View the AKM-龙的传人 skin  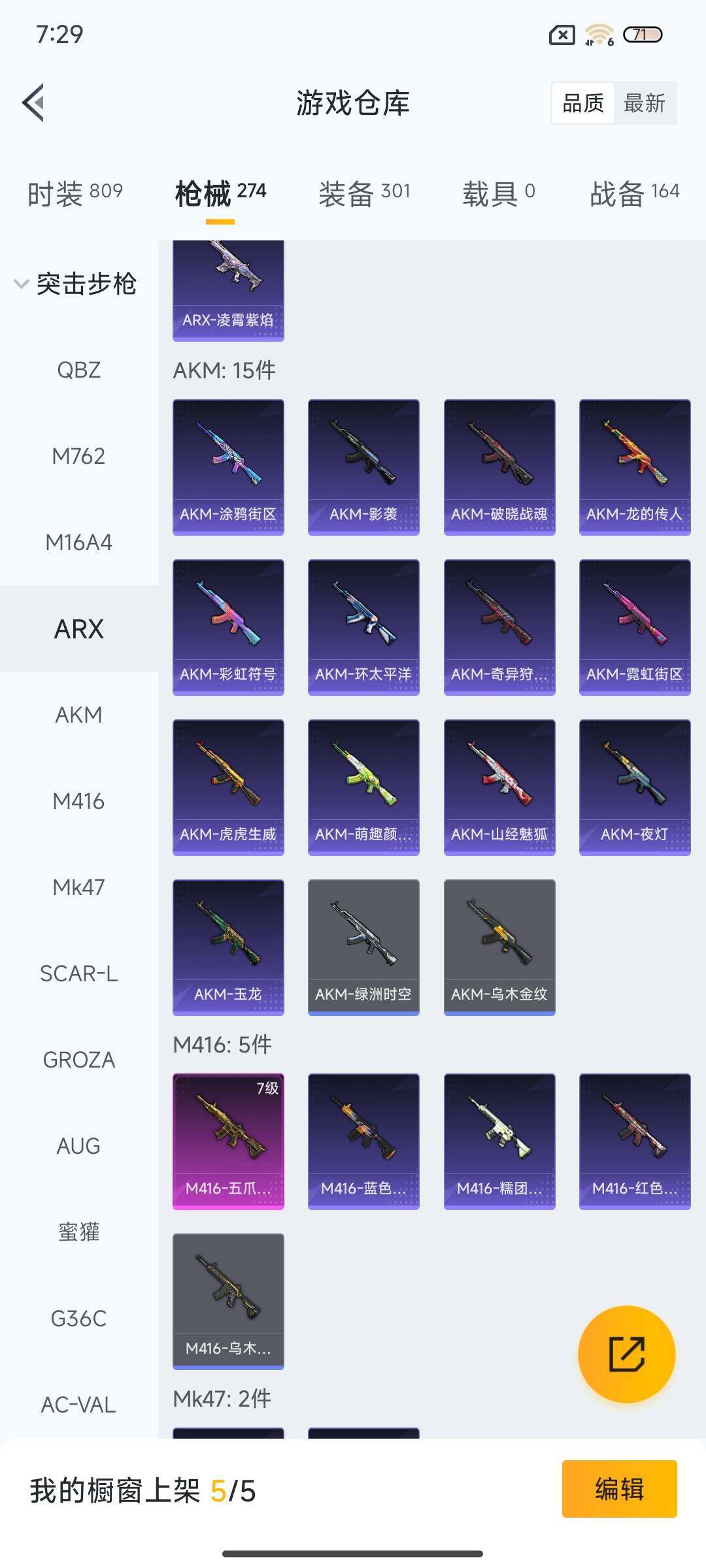point(635,467)
